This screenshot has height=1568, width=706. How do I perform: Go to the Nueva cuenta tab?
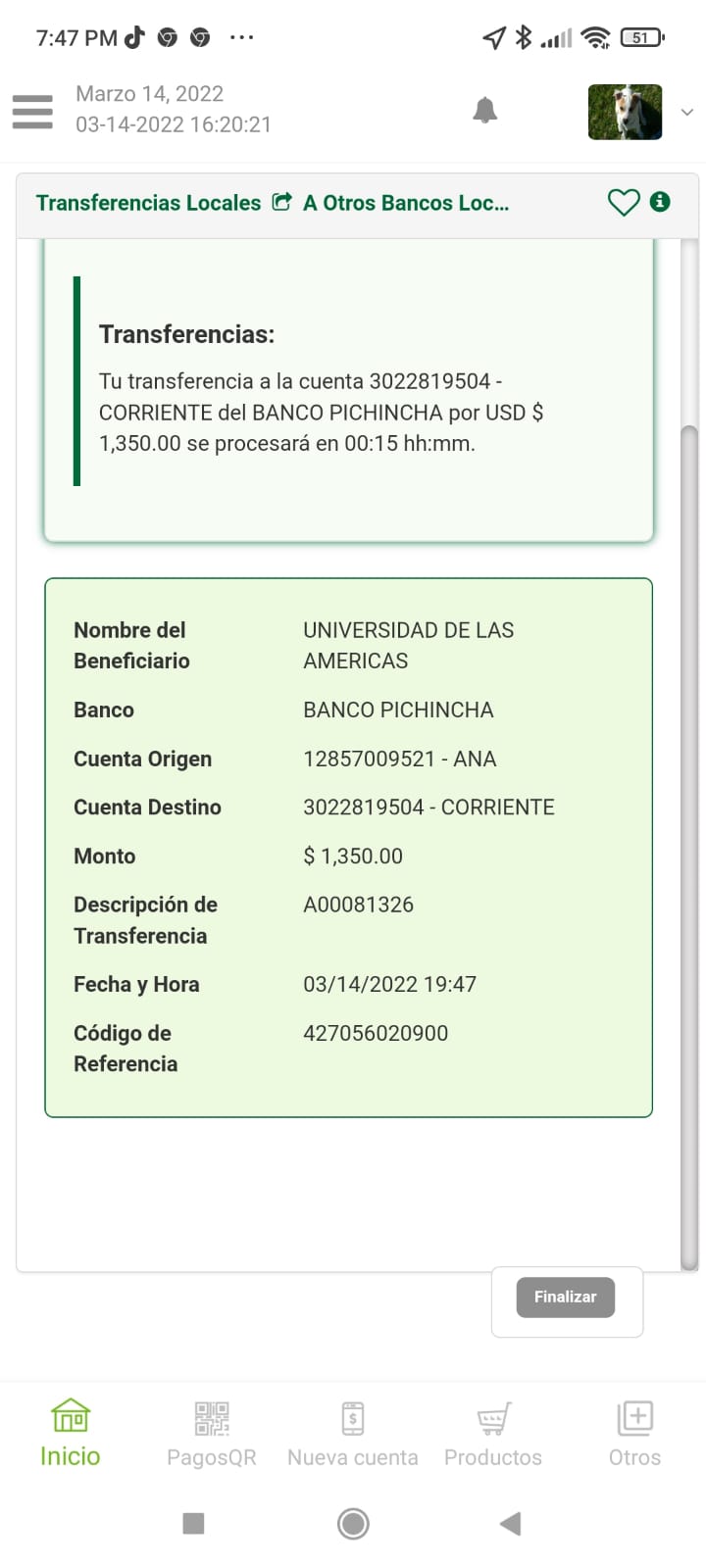click(x=353, y=1433)
